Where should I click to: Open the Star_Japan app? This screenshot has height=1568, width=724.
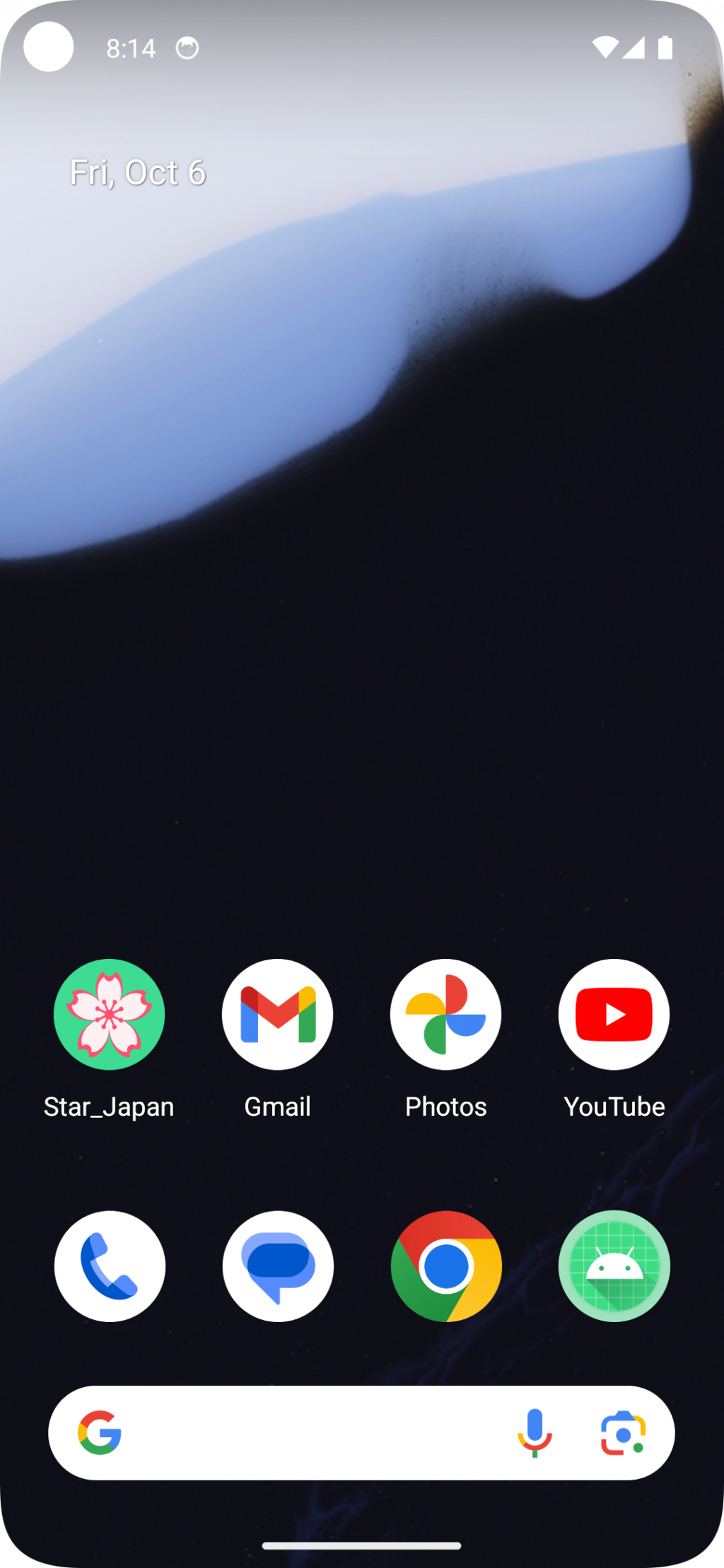(x=109, y=1014)
